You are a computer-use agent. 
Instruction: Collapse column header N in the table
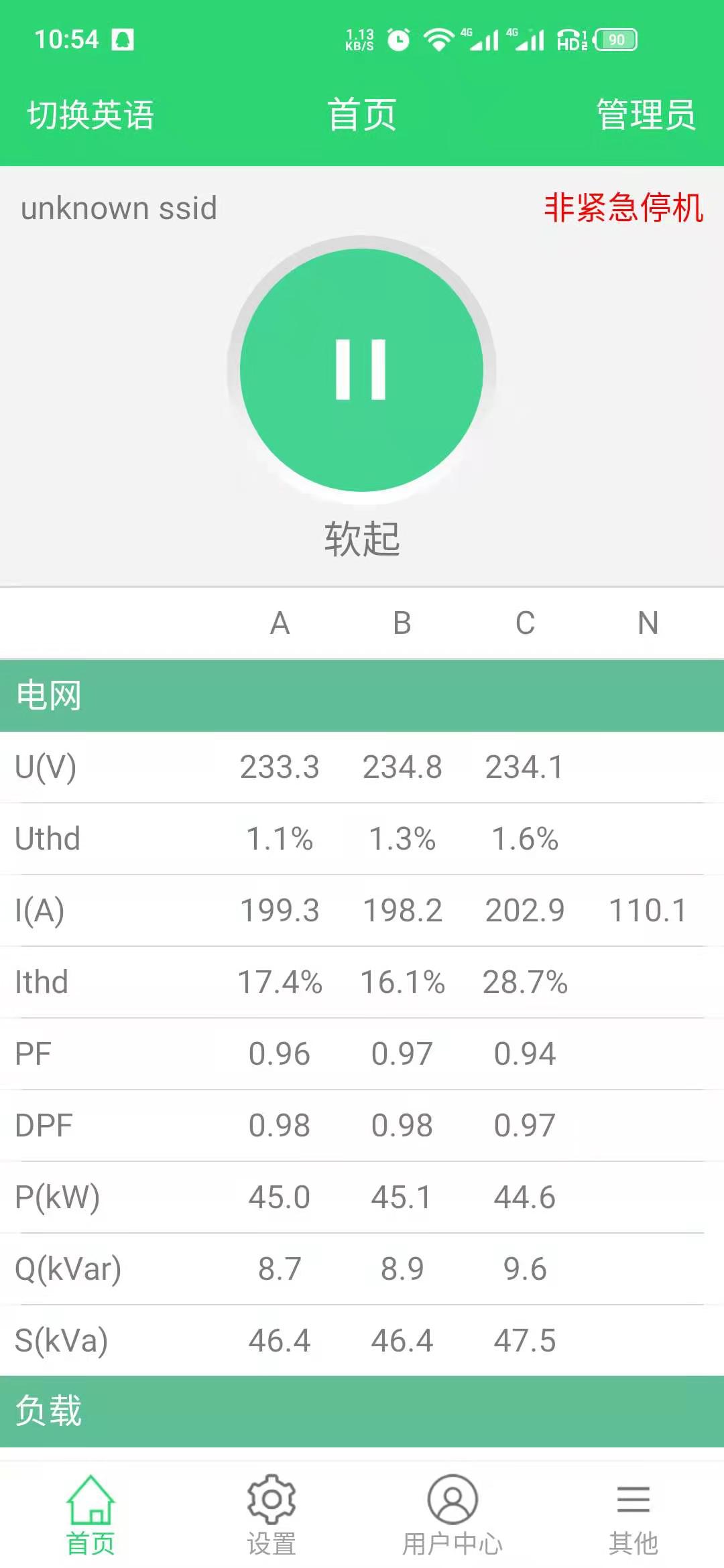(x=646, y=623)
